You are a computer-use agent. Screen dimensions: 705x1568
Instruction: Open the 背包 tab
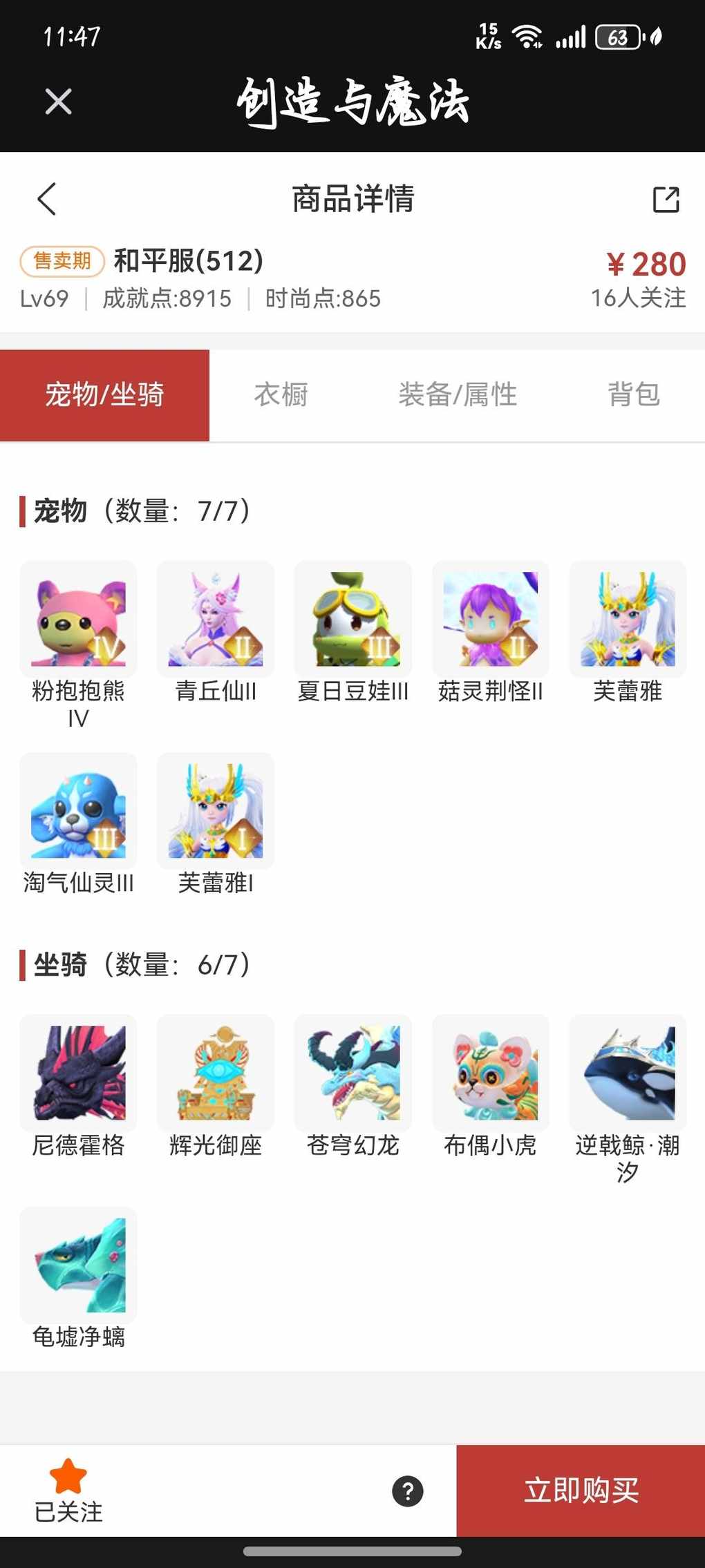[x=634, y=394]
